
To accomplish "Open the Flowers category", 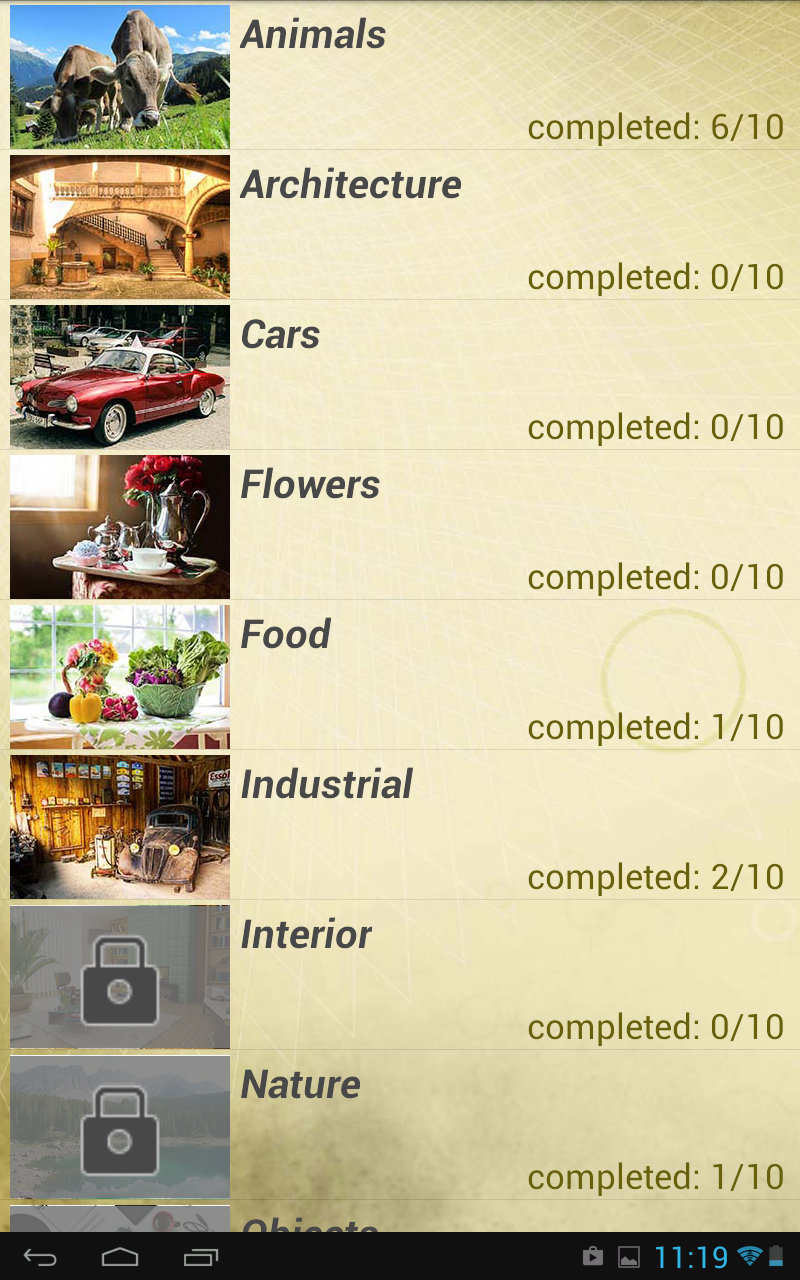I will coord(400,526).
